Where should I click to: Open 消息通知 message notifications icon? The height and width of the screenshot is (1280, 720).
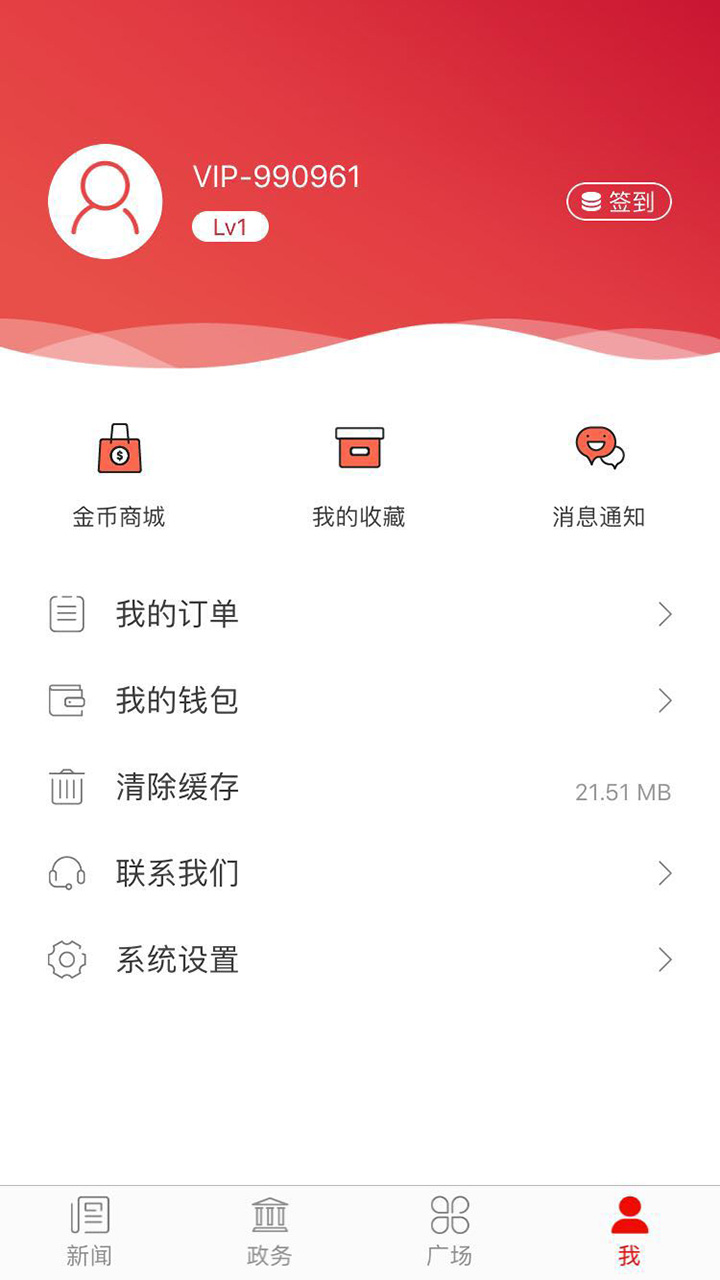(598, 448)
